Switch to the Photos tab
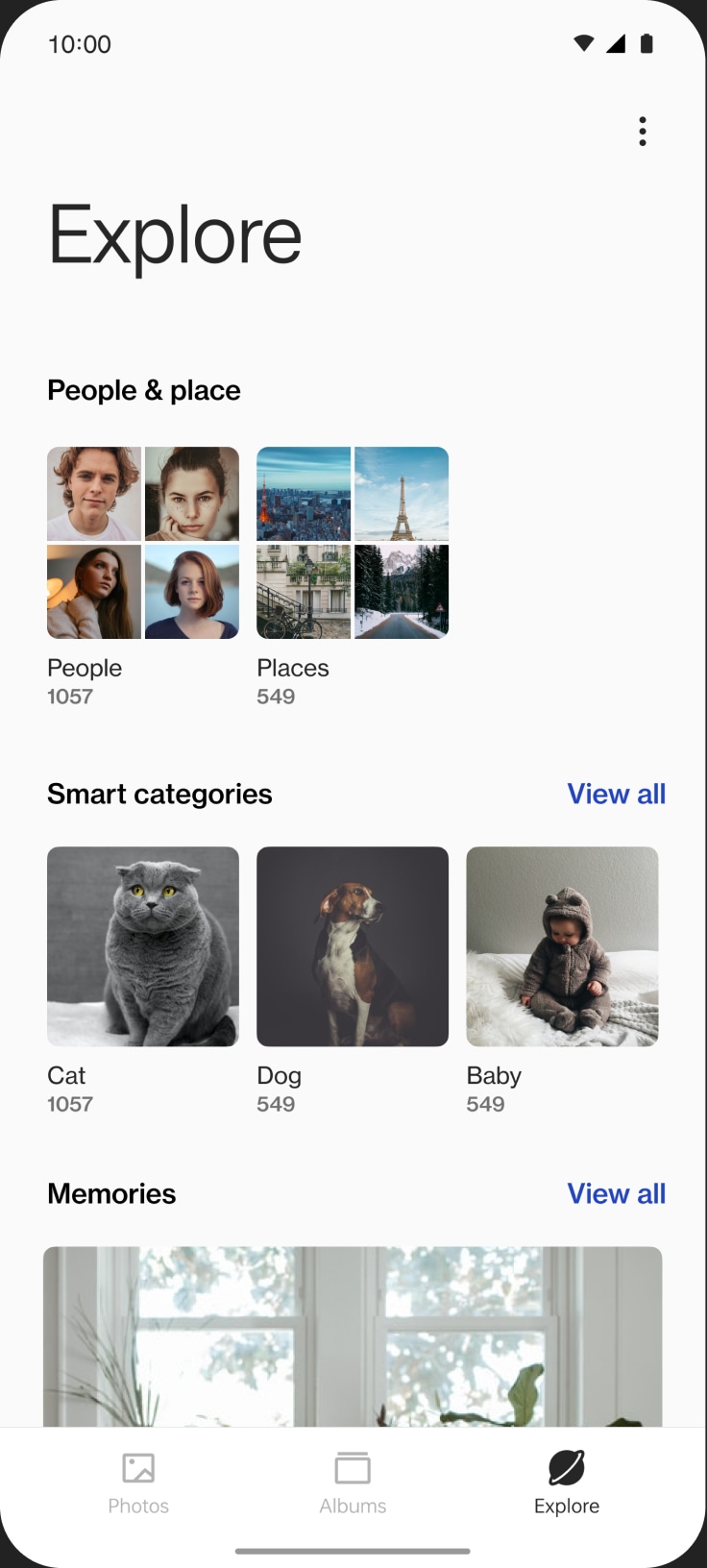The width and height of the screenshot is (707, 1568). coord(138,1483)
